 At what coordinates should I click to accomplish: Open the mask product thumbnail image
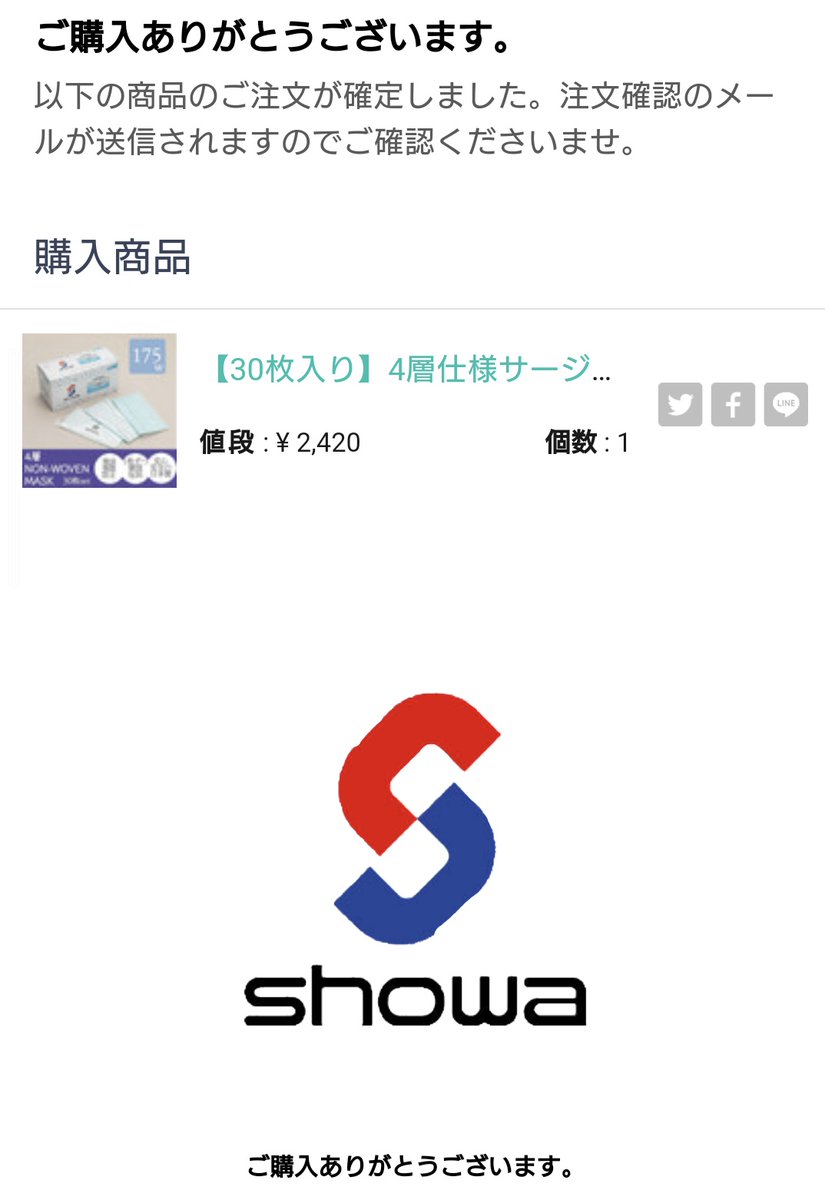[99, 411]
